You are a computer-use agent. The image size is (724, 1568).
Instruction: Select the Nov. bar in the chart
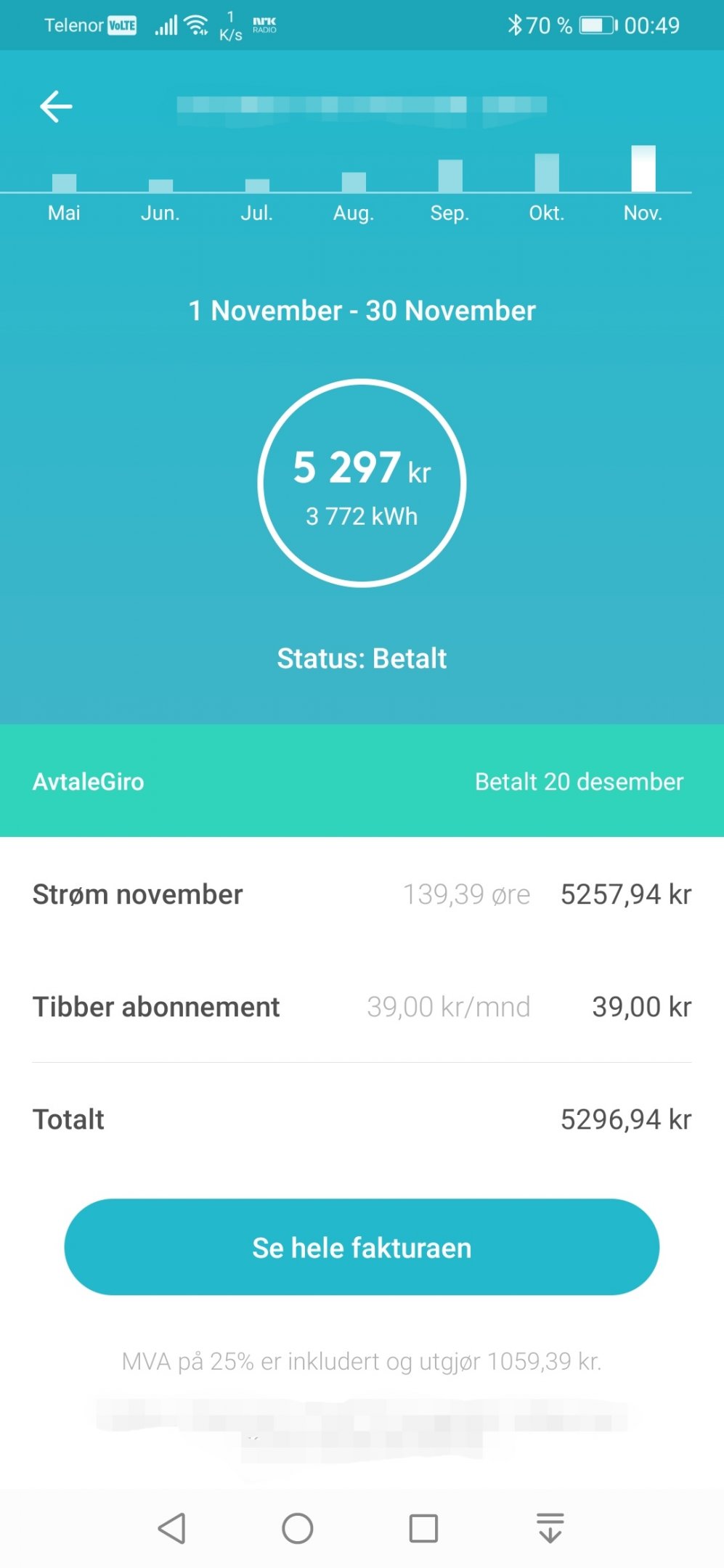coord(643,169)
